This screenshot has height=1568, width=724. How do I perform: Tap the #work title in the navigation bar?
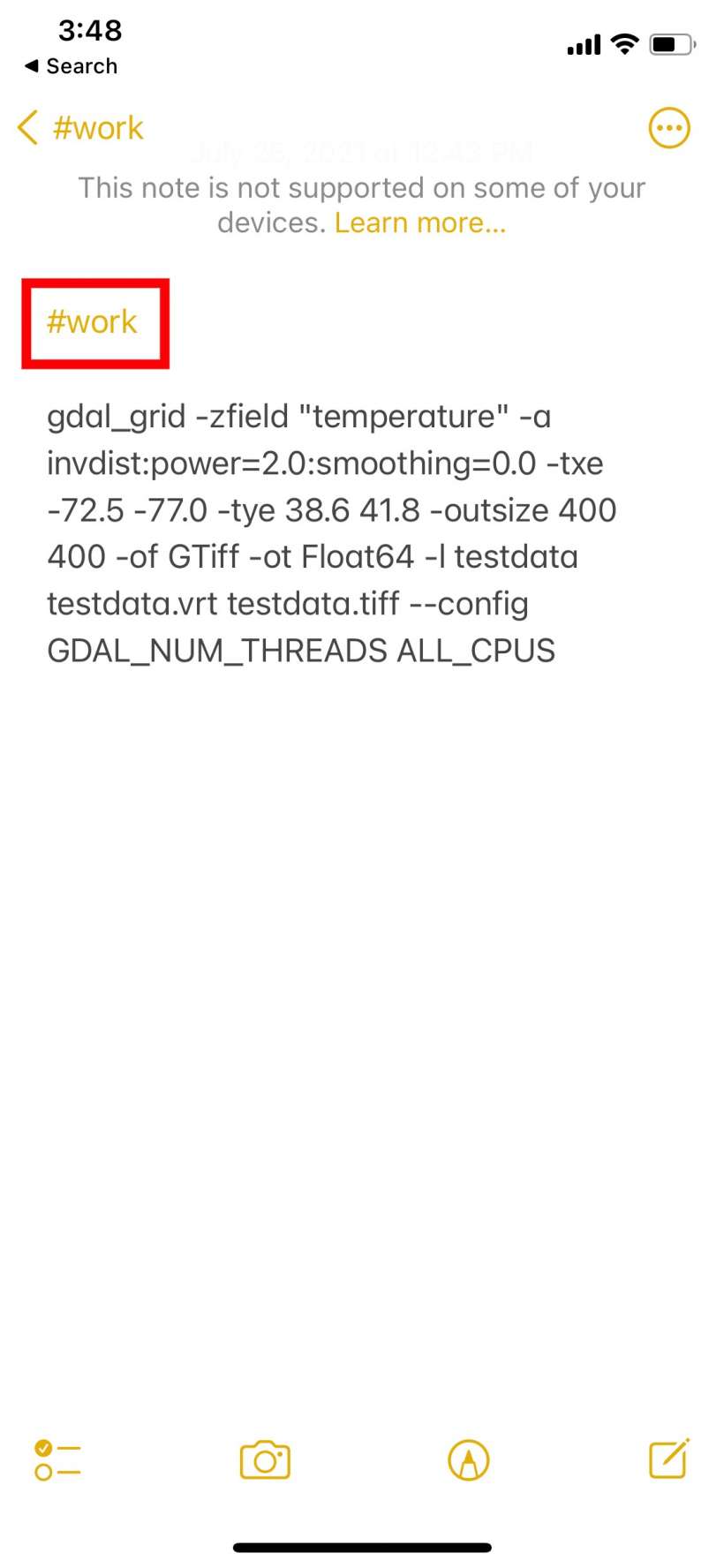(97, 127)
